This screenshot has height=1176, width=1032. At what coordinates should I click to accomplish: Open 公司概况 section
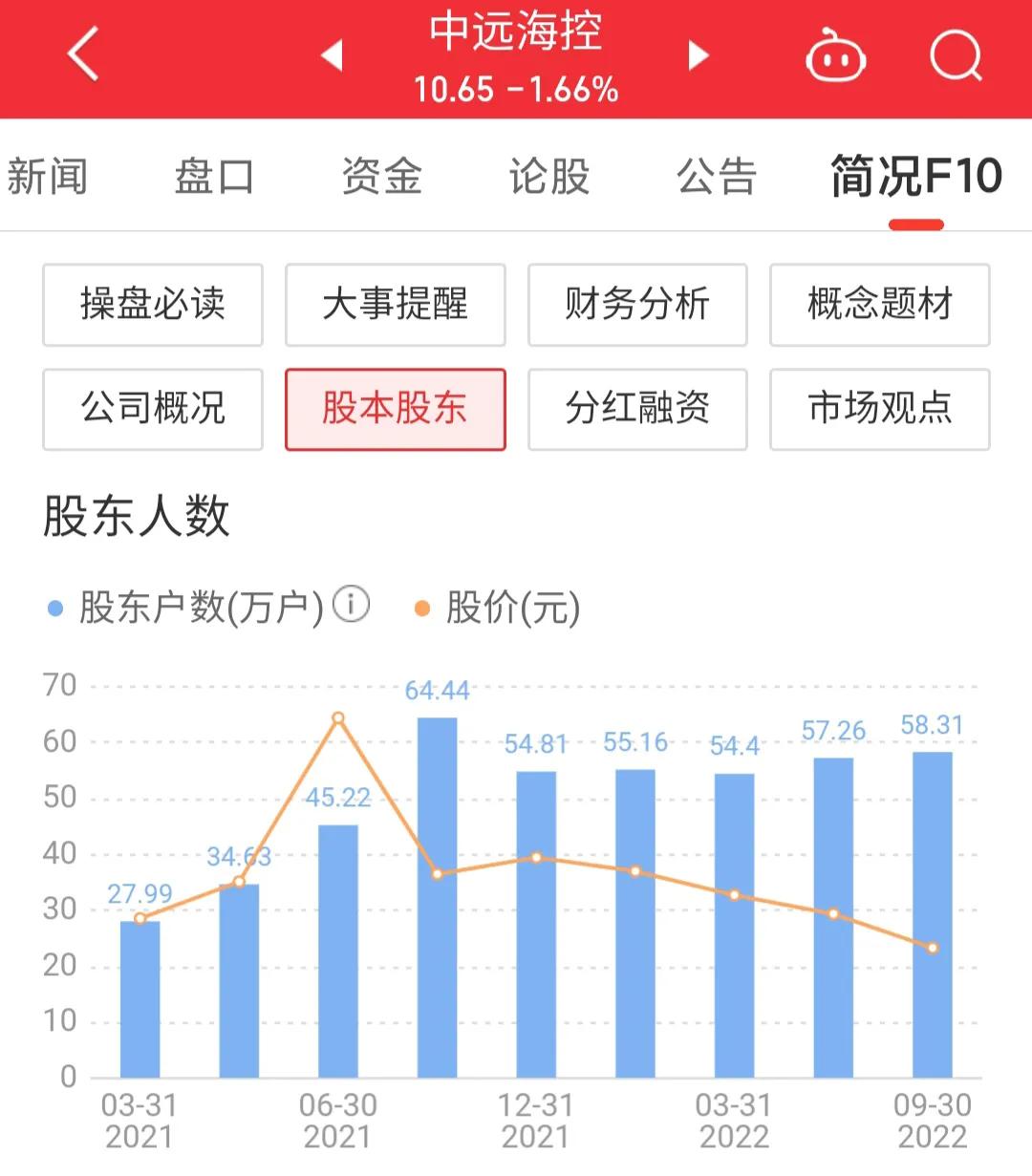tap(152, 409)
